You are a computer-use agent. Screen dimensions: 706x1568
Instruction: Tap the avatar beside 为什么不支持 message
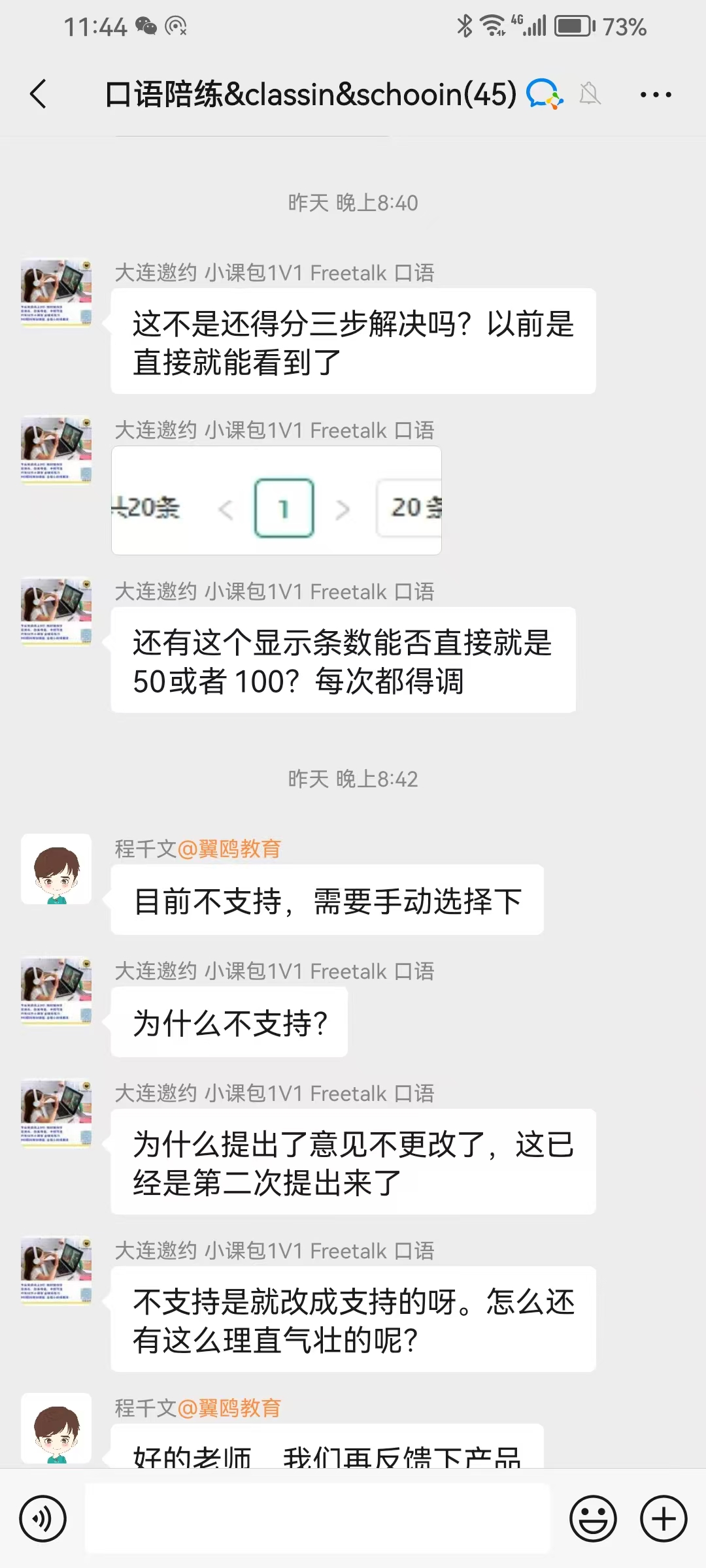pos(56,991)
